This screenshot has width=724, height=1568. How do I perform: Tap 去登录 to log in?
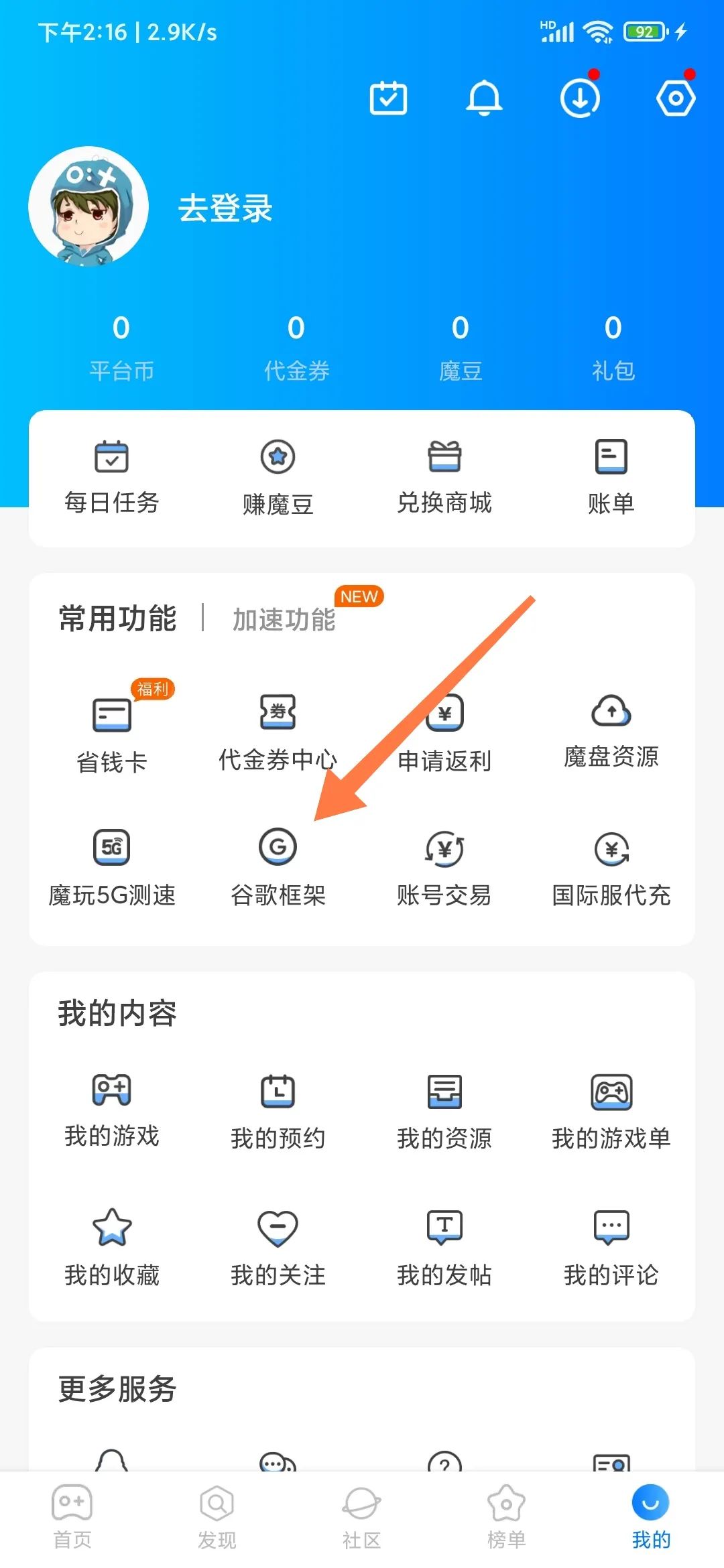225,208
